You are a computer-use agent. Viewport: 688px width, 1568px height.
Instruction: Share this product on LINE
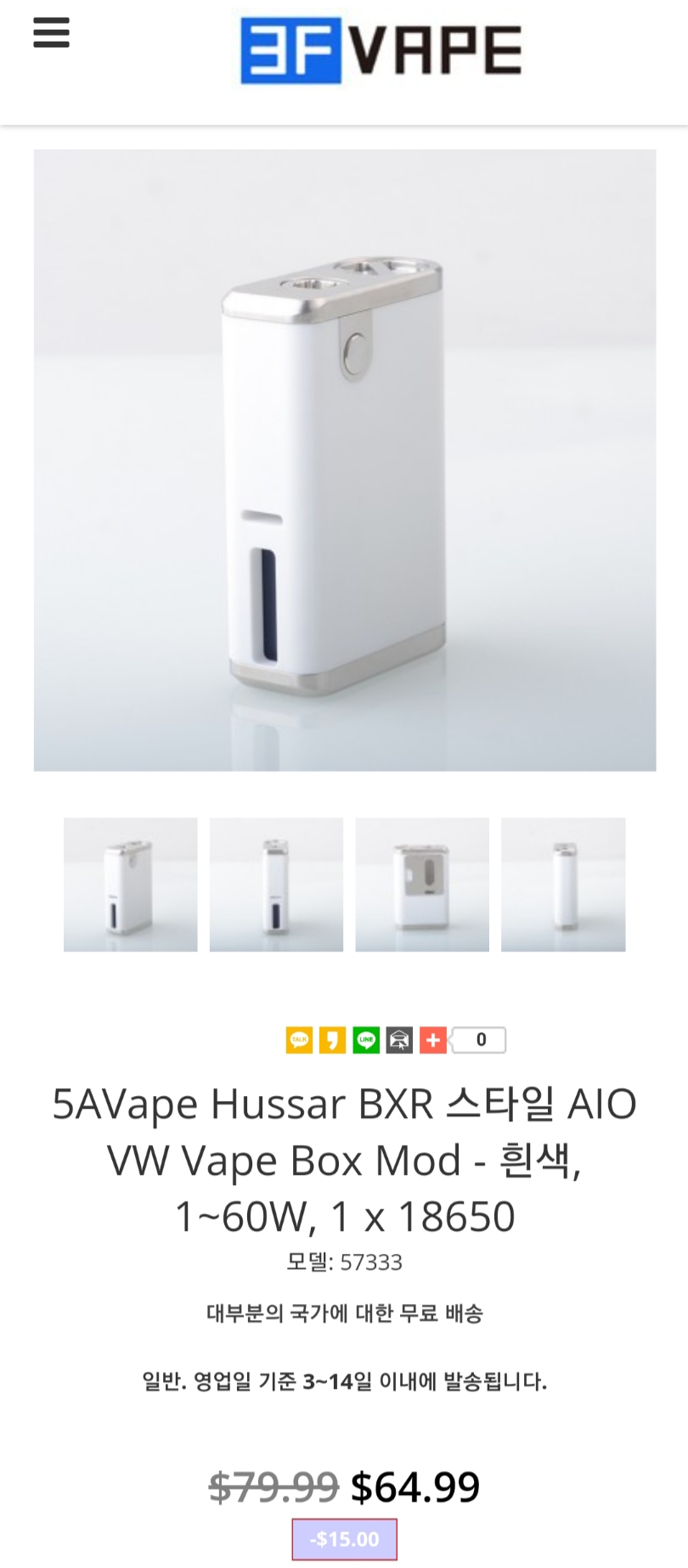pyautogui.click(x=366, y=1040)
